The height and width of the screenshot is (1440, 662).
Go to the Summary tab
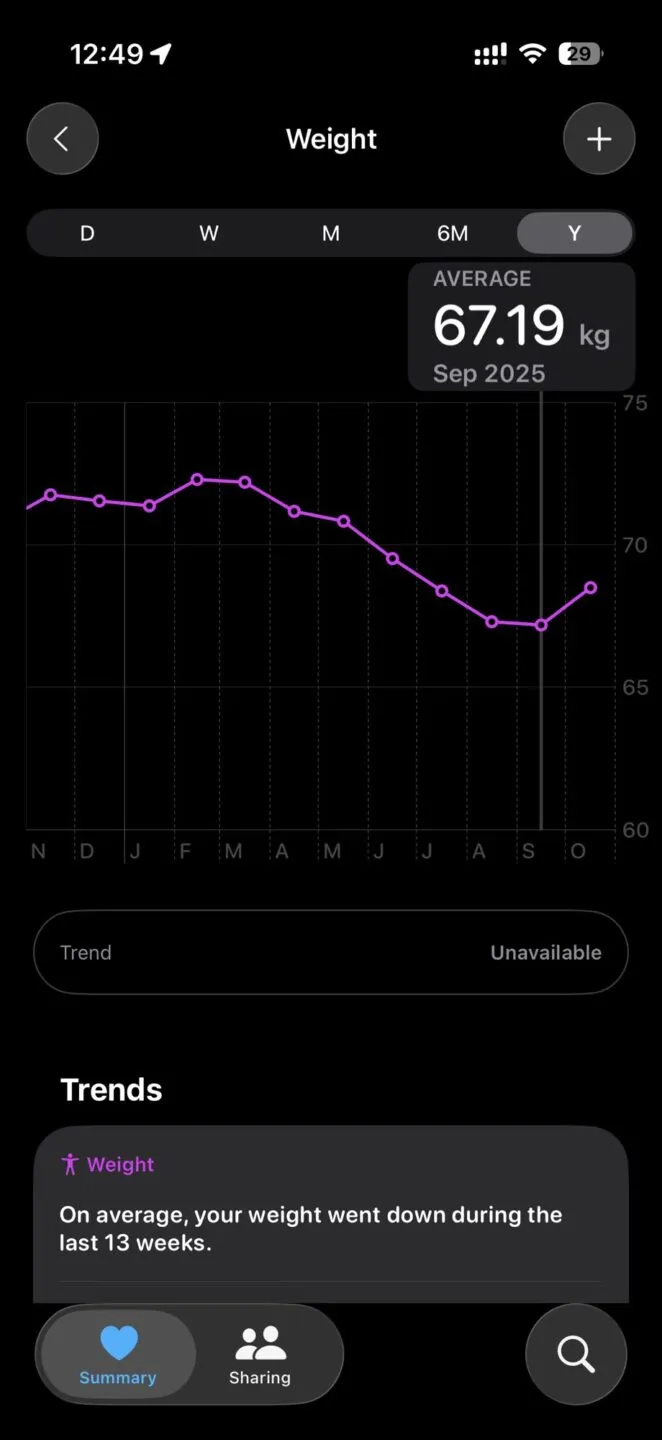[118, 1355]
